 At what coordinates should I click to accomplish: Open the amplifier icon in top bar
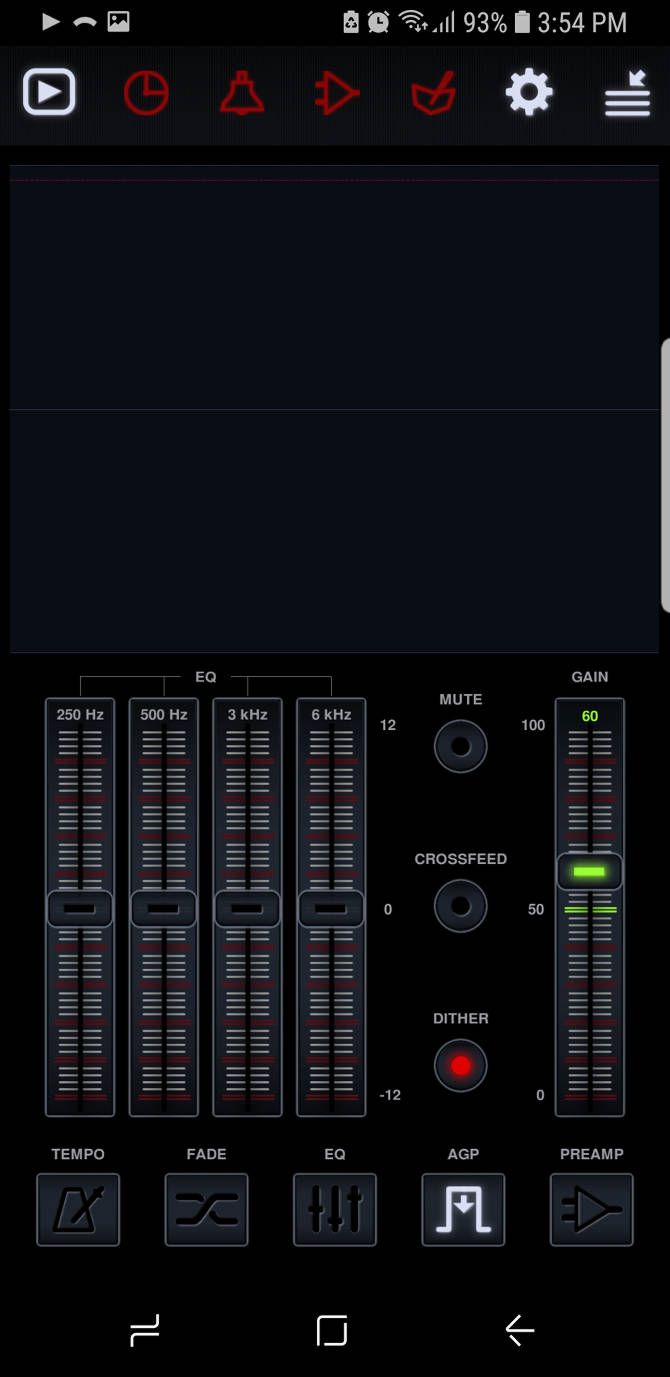click(x=337, y=94)
